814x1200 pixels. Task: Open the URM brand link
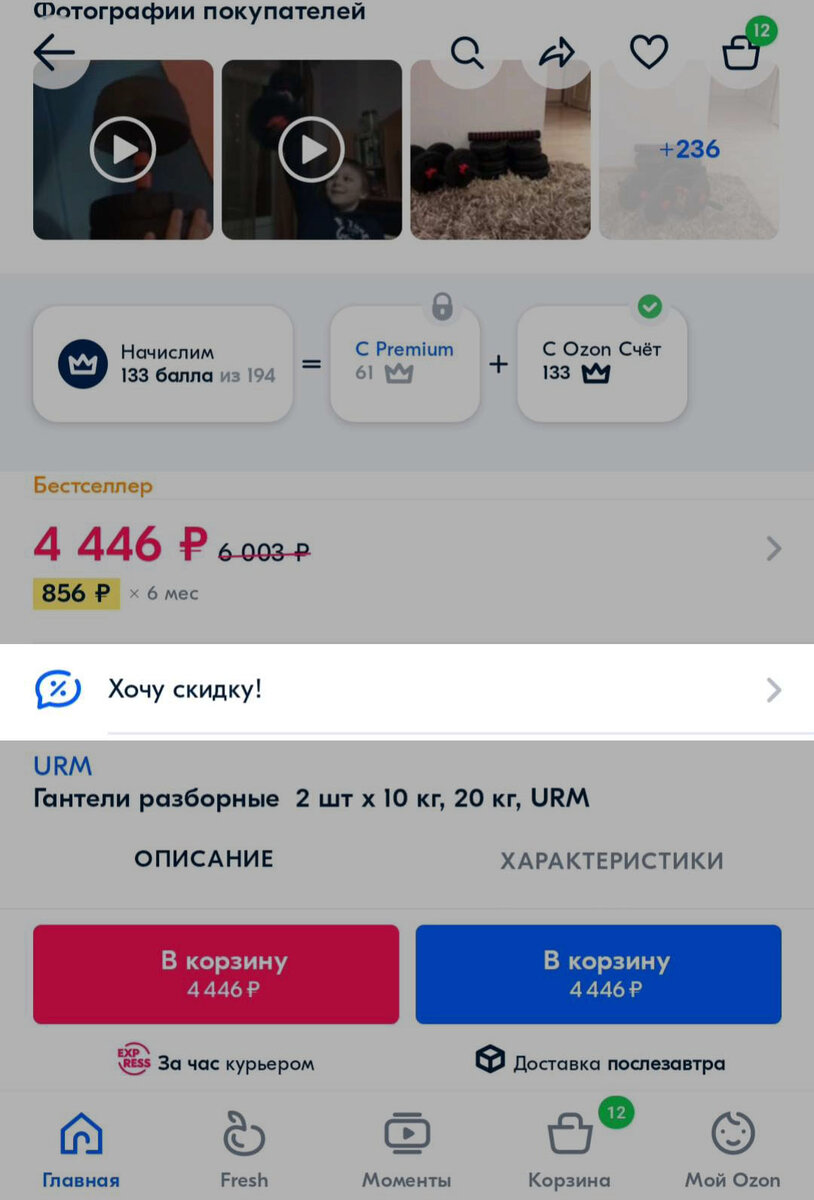pyautogui.click(x=62, y=767)
